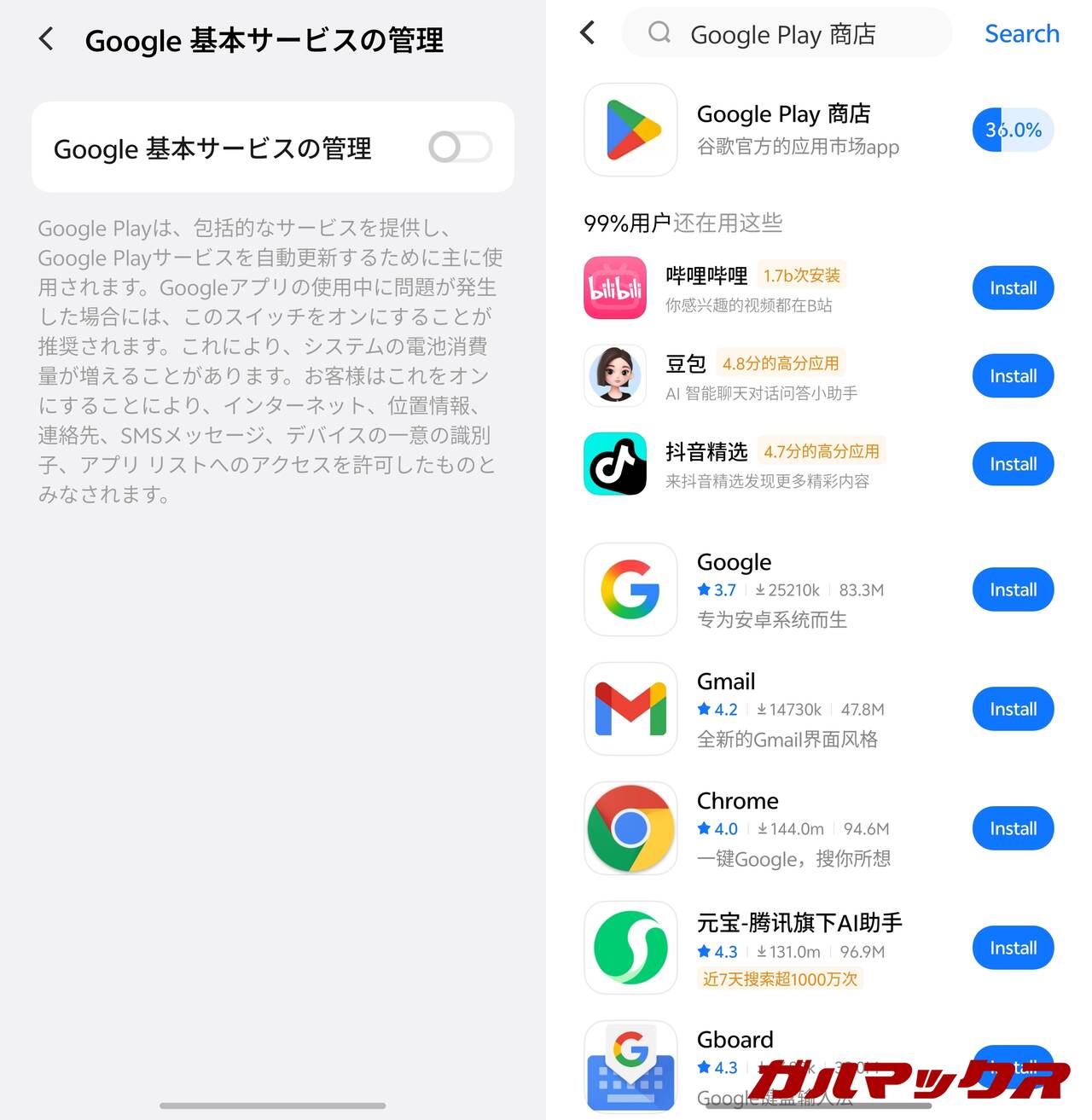This screenshot has width=1092, height=1120.
Task: Install Gmail
Action: 1013,709
